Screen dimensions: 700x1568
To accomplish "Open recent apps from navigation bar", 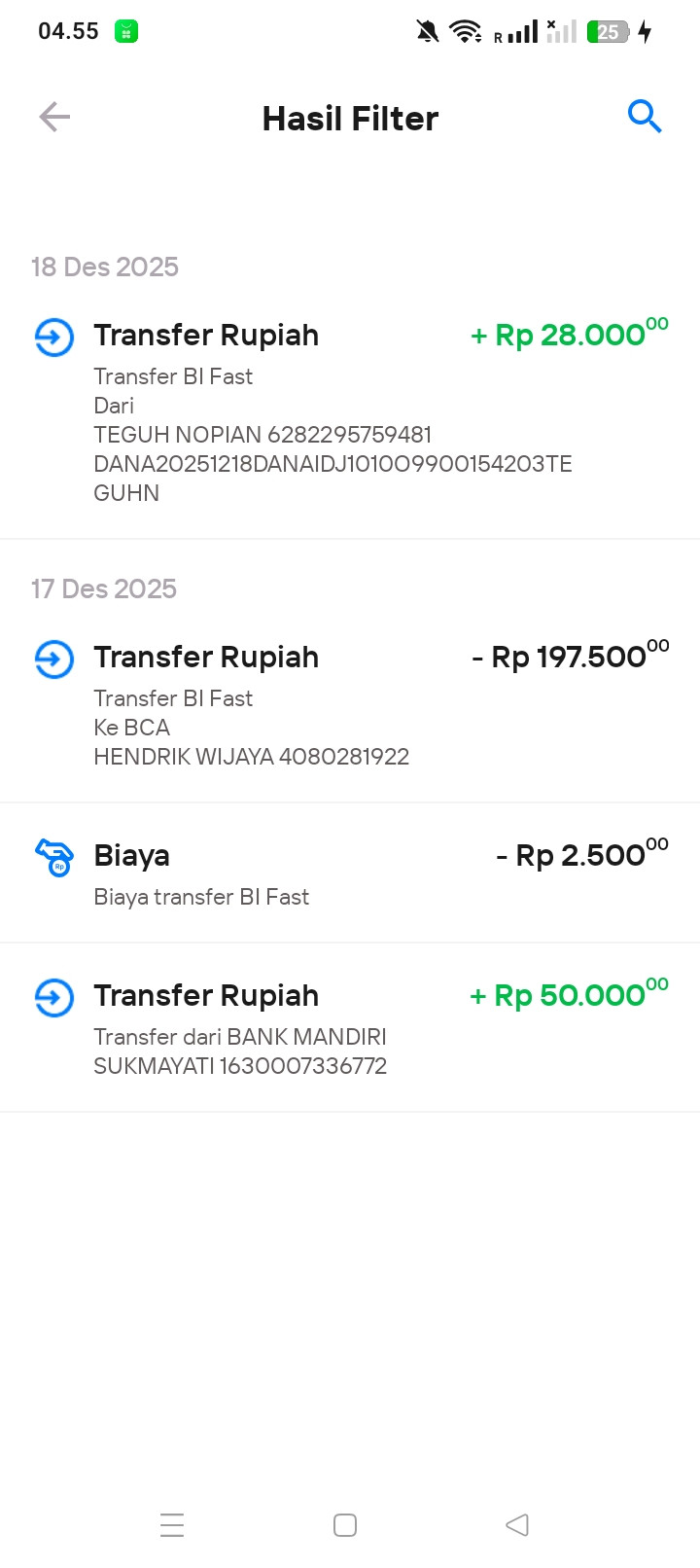I will click(x=172, y=1524).
